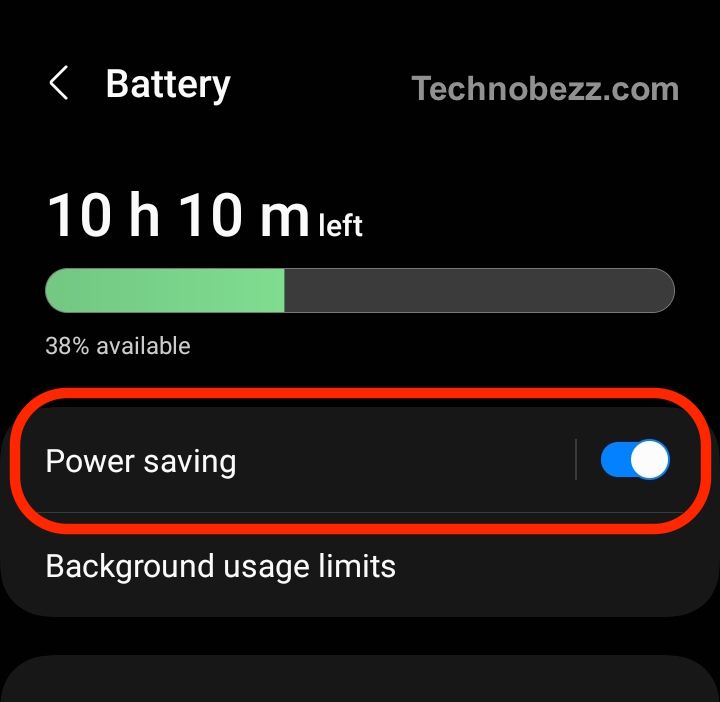
Task: Open Power saving settings
Action: coord(142,462)
